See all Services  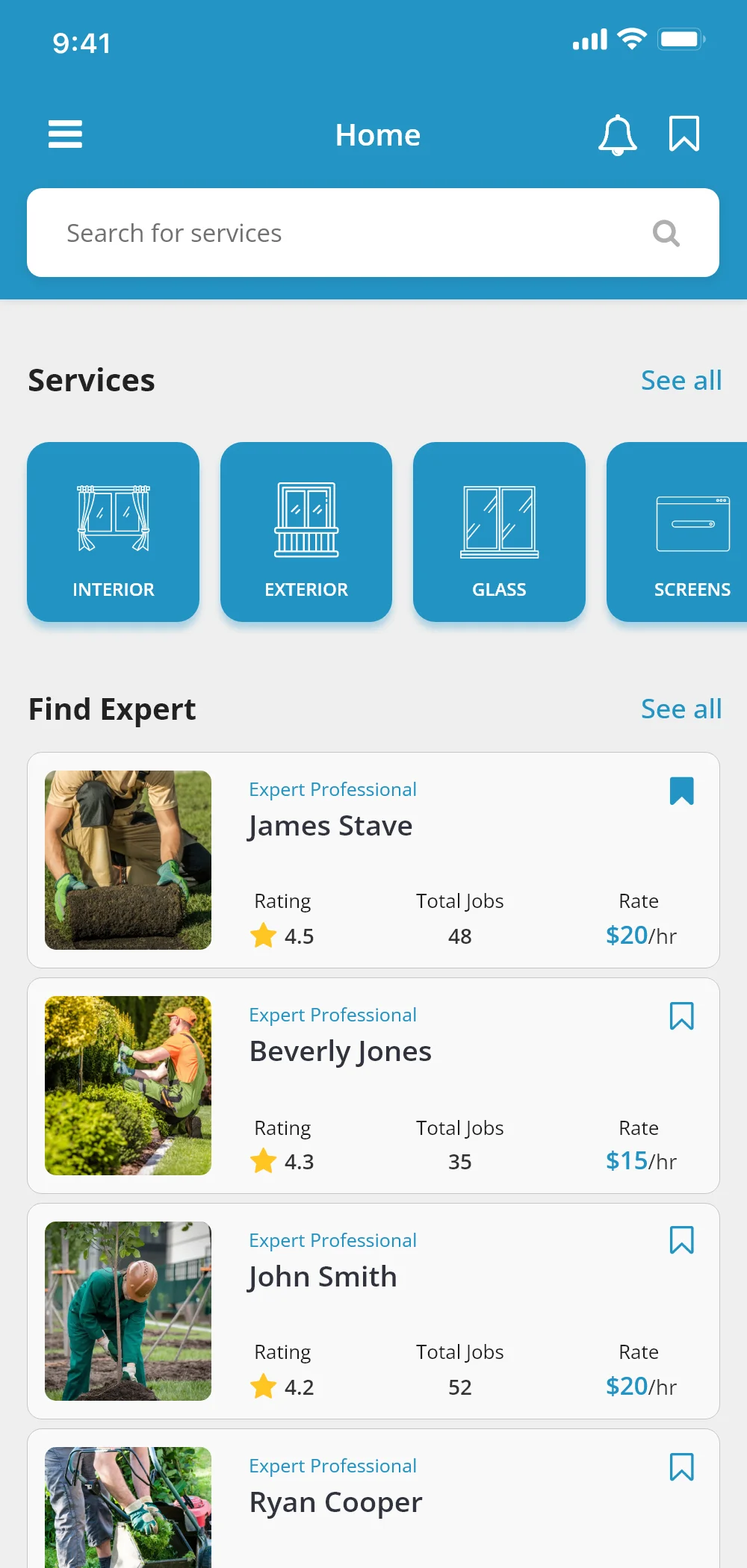pyautogui.click(x=681, y=381)
